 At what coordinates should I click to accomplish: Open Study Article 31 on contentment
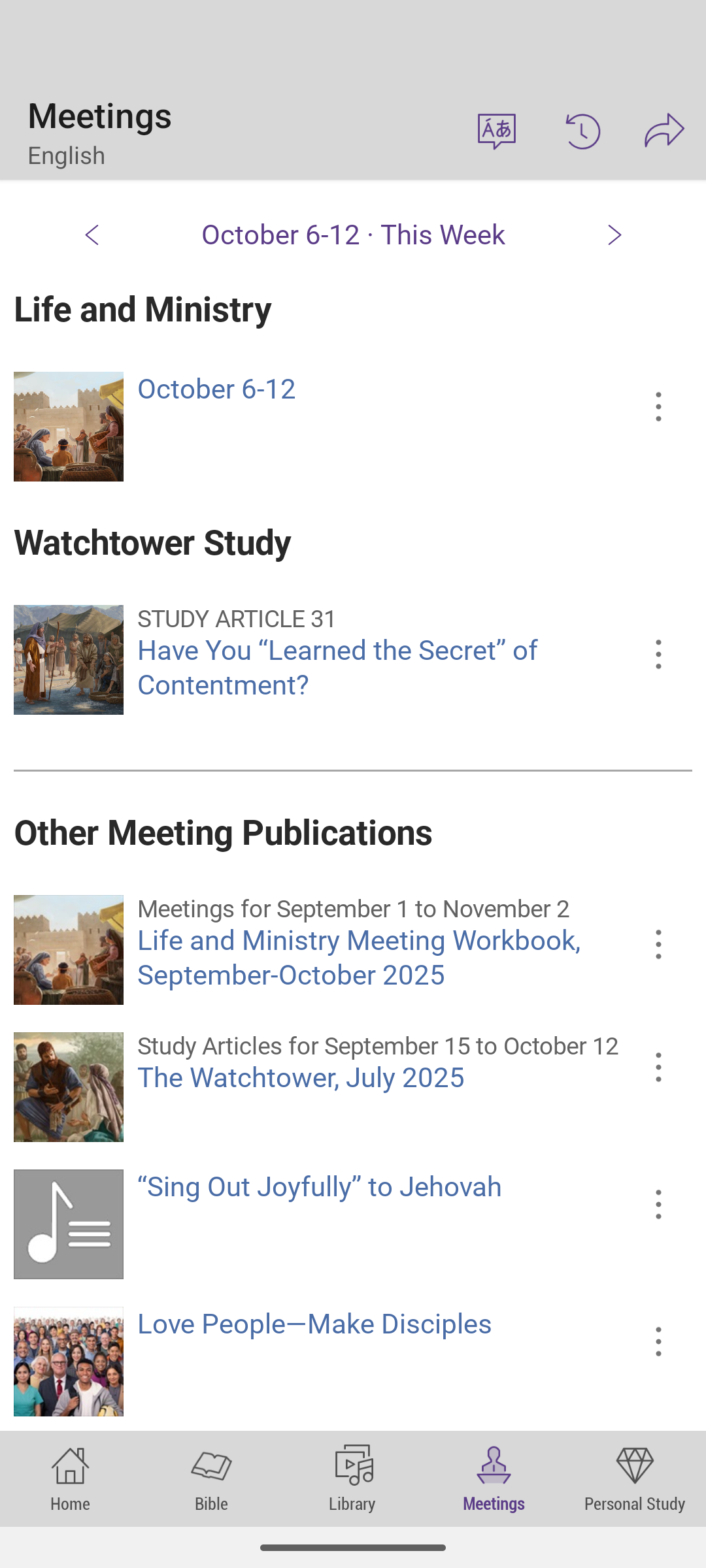(337, 667)
